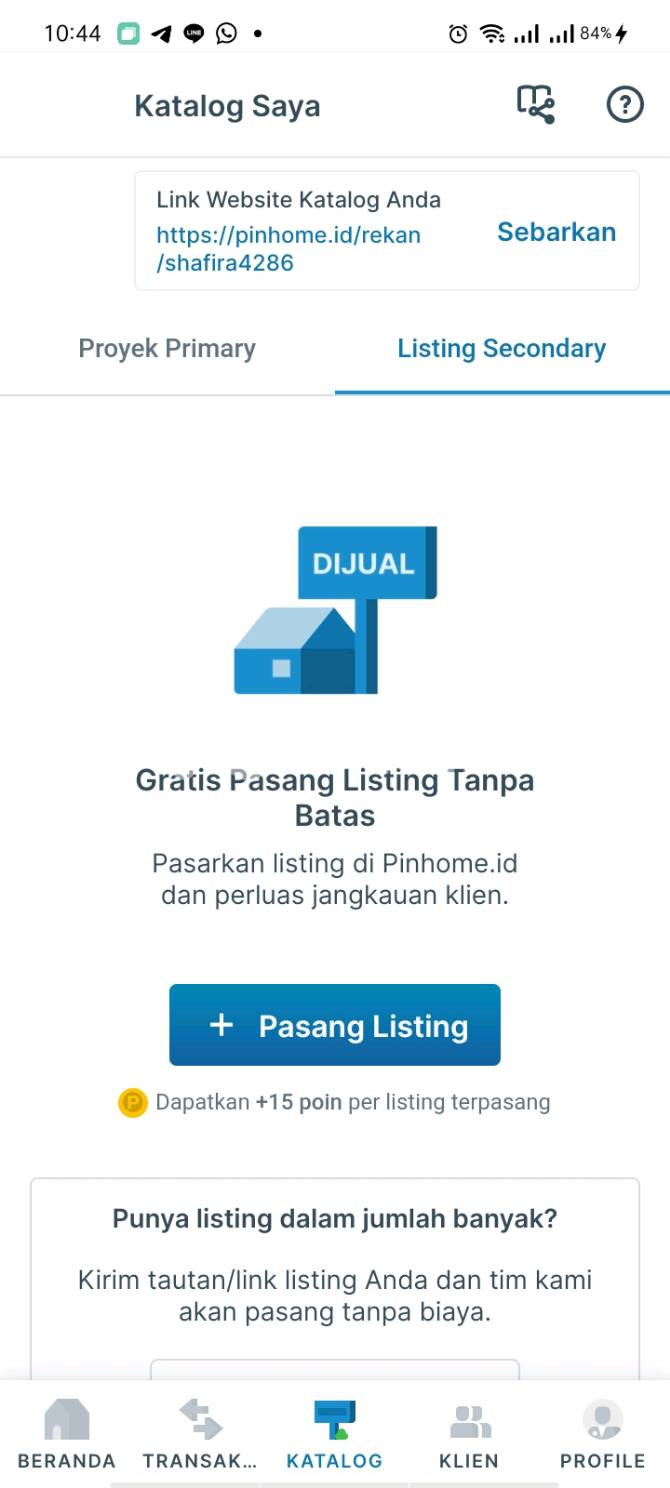This screenshot has width=670, height=1488.
Task: Select the Listing Secondary tab
Action: coord(501,348)
